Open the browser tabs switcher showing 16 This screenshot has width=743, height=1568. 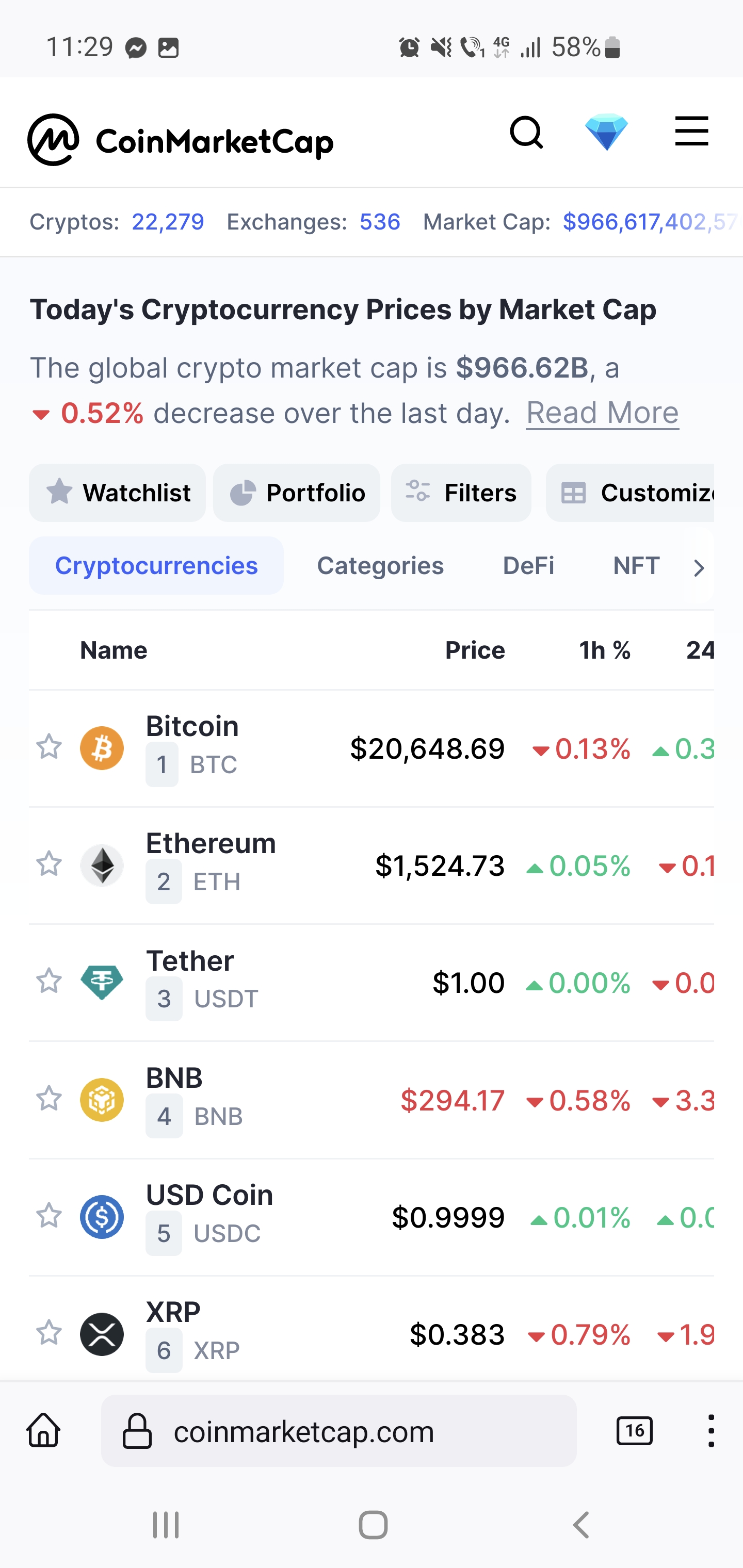click(x=635, y=1430)
